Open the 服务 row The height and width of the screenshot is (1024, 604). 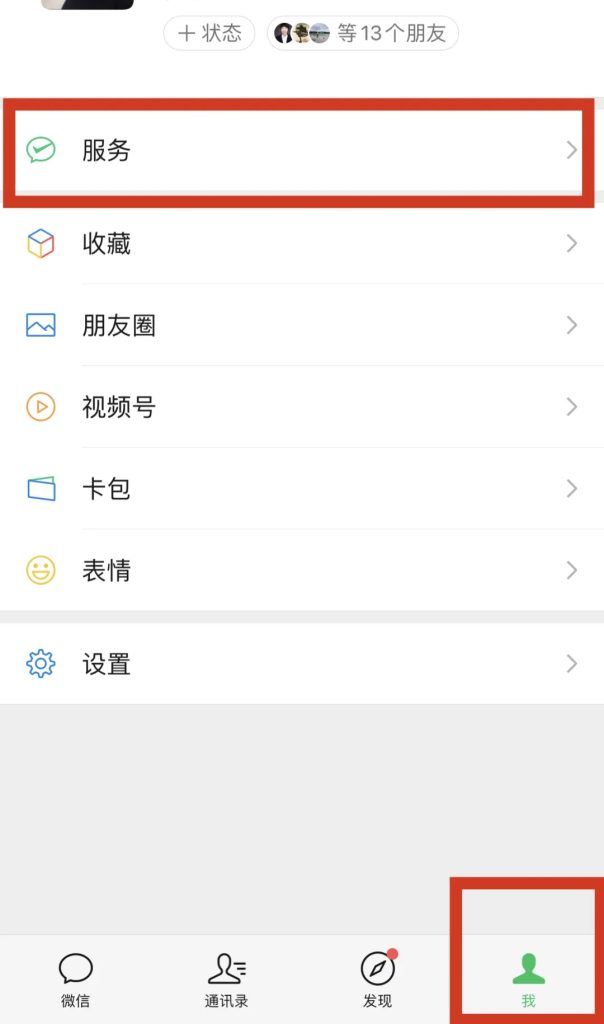point(300,151)
